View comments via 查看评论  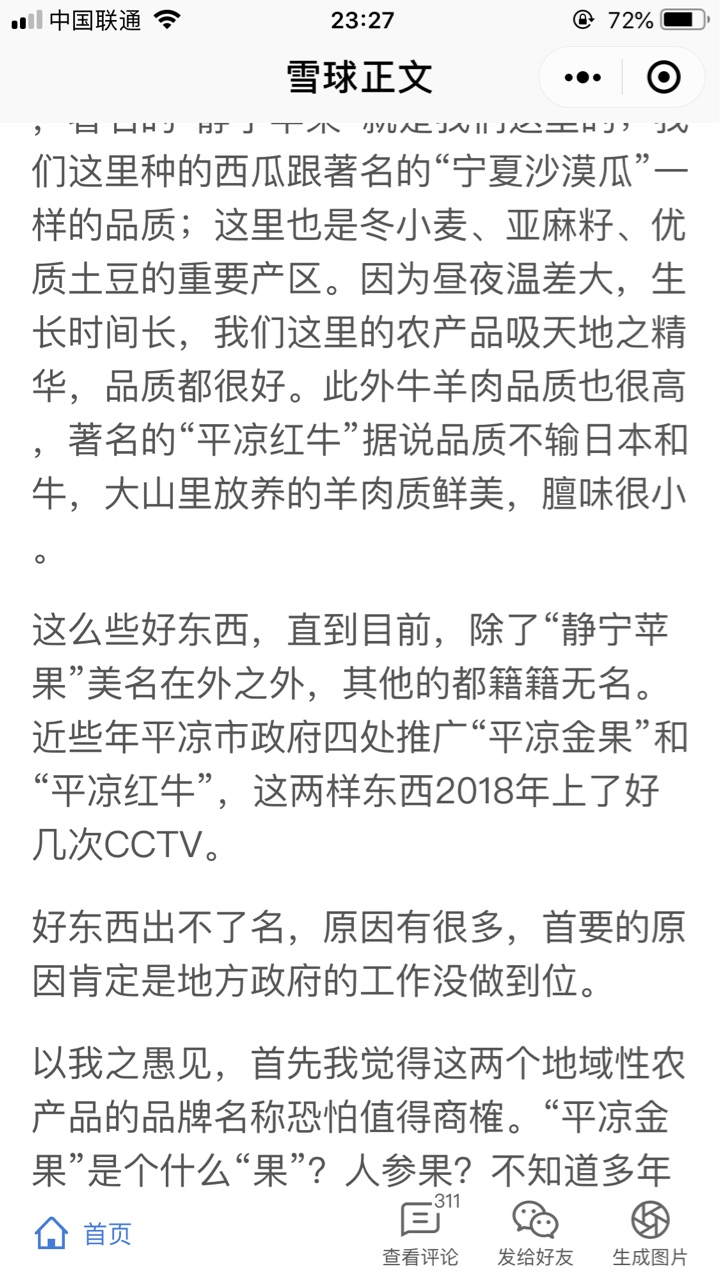click(x=421, y=1231)
